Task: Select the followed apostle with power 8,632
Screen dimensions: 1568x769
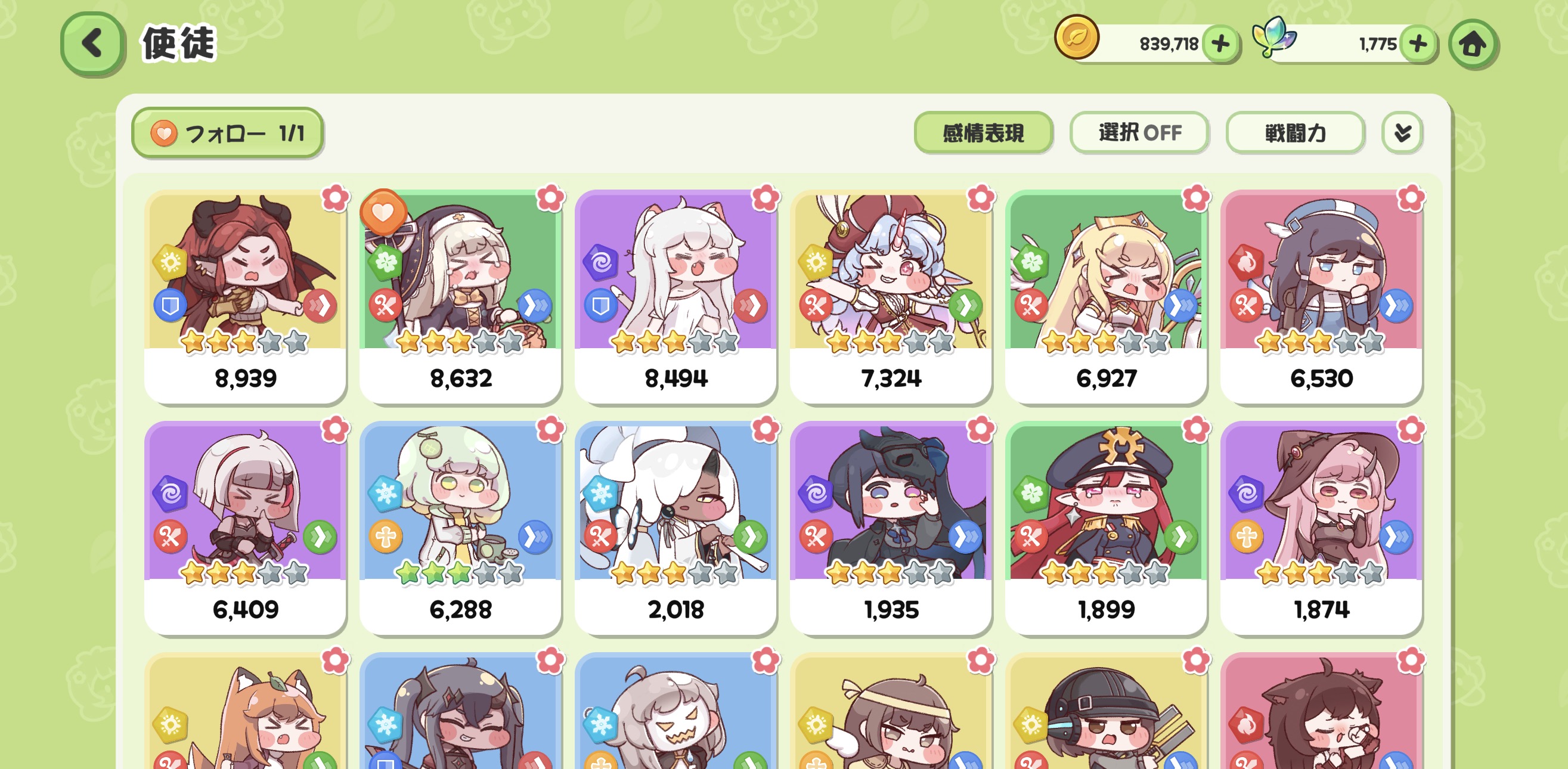Action: click(x=460, y=296)
